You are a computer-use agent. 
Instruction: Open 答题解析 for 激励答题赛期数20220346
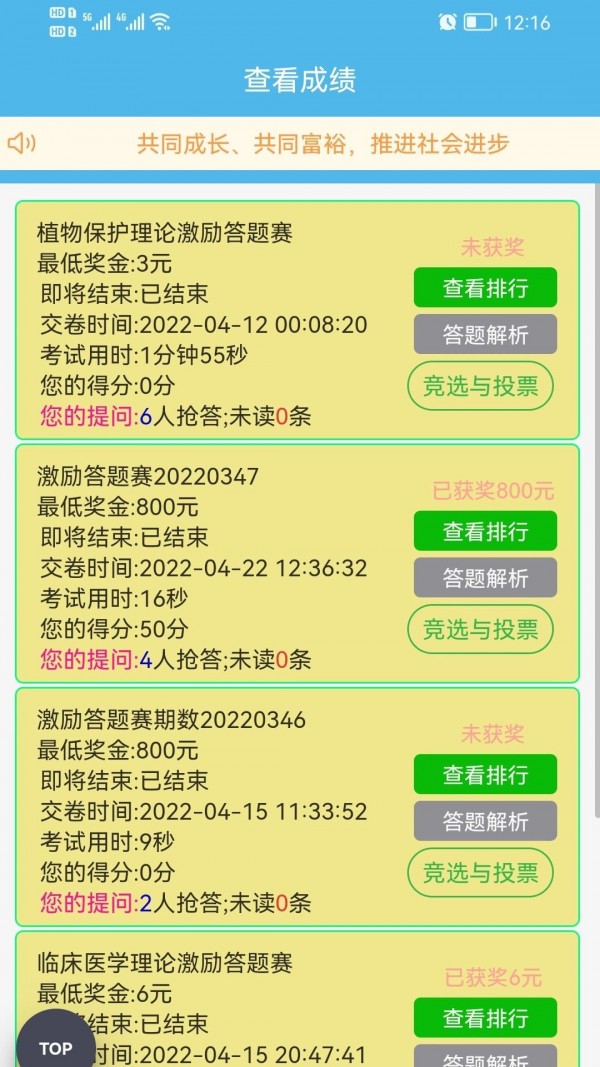485,821
